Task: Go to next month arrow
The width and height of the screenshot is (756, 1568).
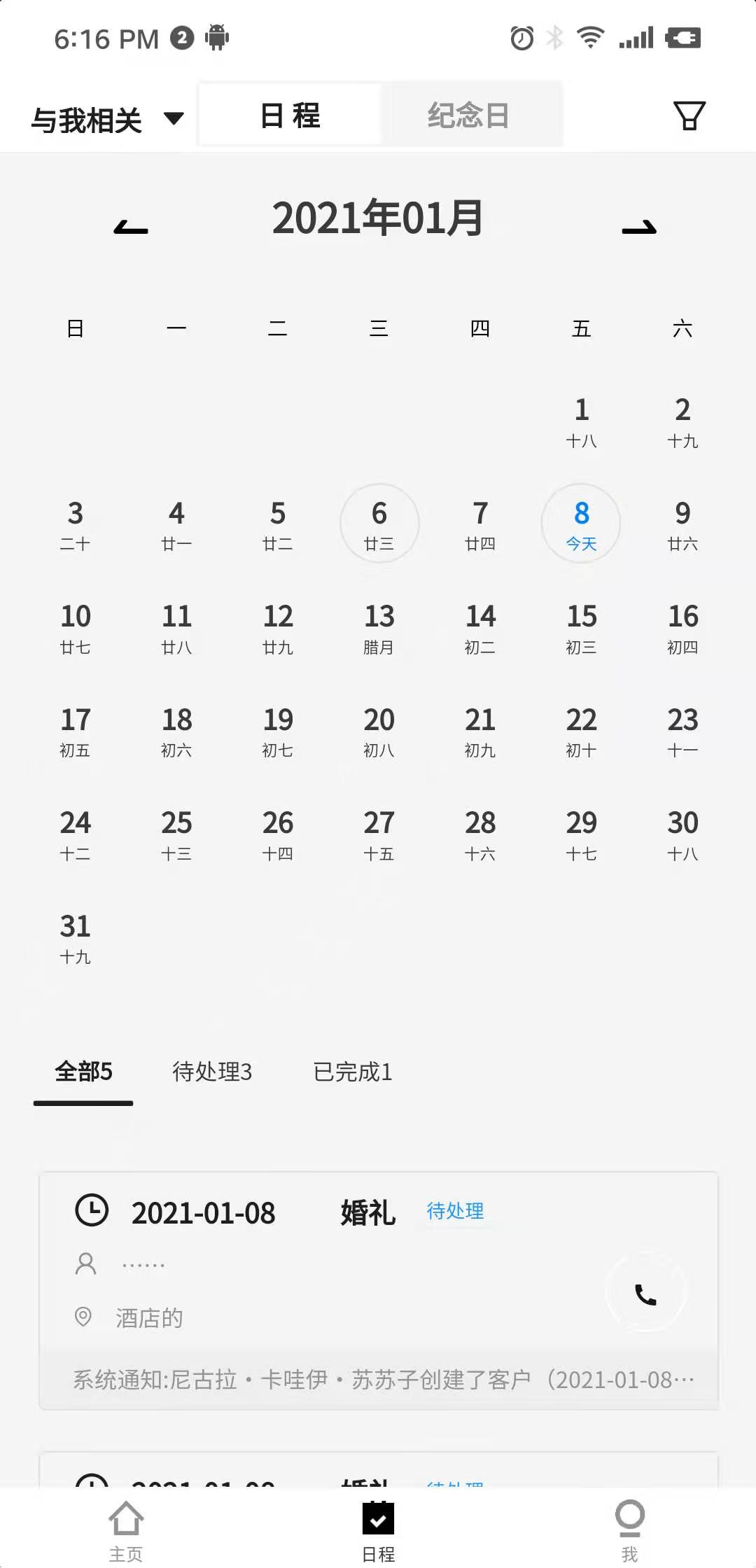Action: pyautogui.click(x=639, y=227)
